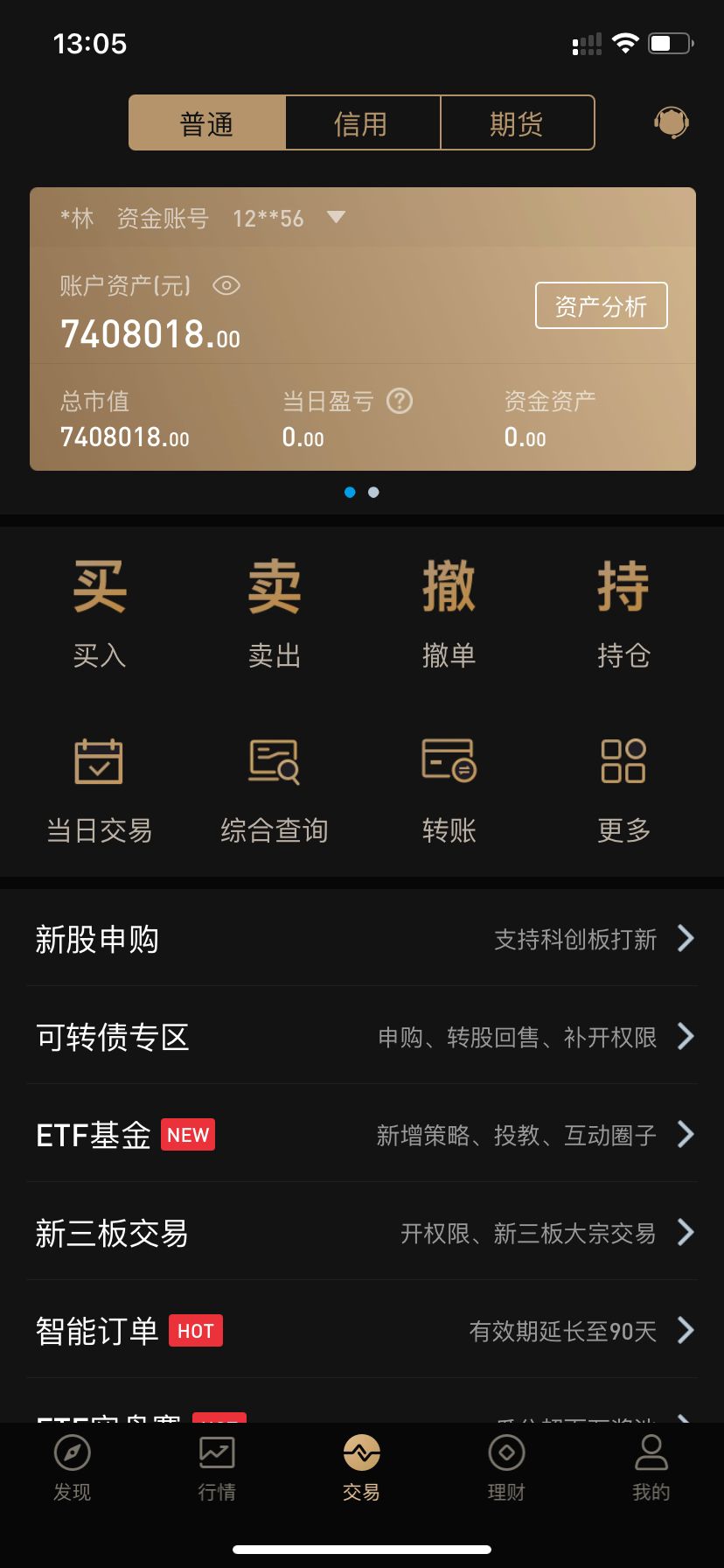This screenshot has width=724, height=1568.
Task: Toggle the eye icon to hide account assets
Action: pyautogui.click(x=226, y=286)
